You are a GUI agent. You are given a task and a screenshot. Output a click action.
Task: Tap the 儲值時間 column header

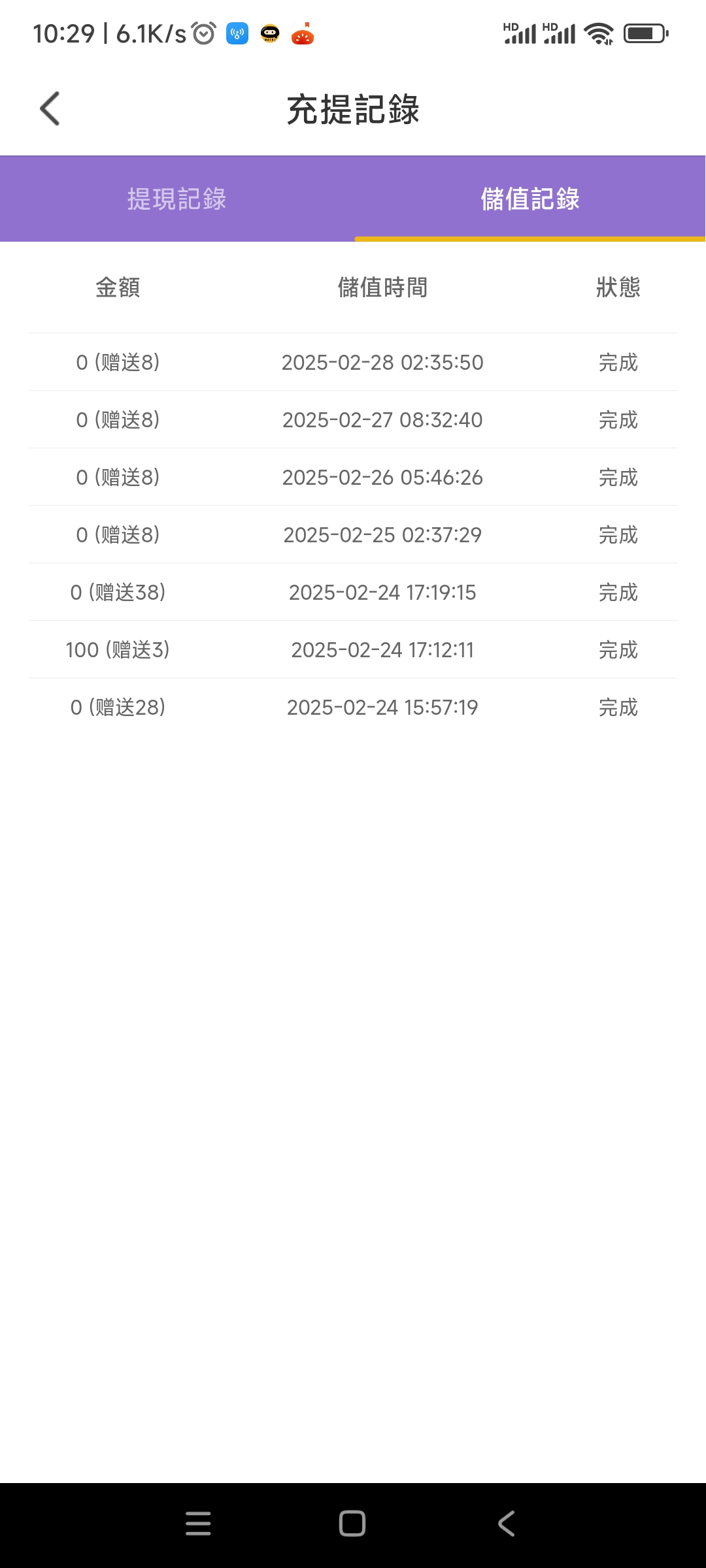point(382,287)
